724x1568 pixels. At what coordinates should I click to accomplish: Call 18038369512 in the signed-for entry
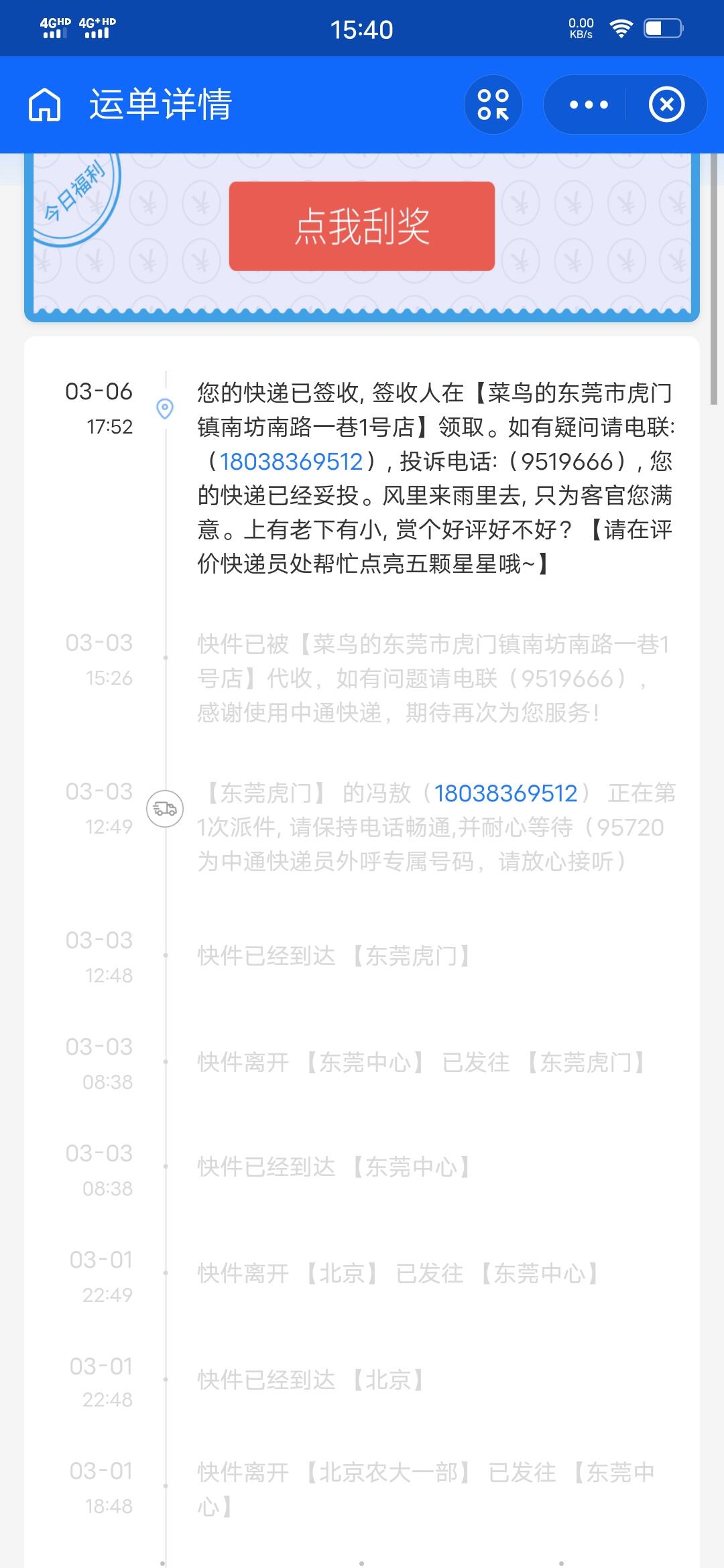[291, 462]
